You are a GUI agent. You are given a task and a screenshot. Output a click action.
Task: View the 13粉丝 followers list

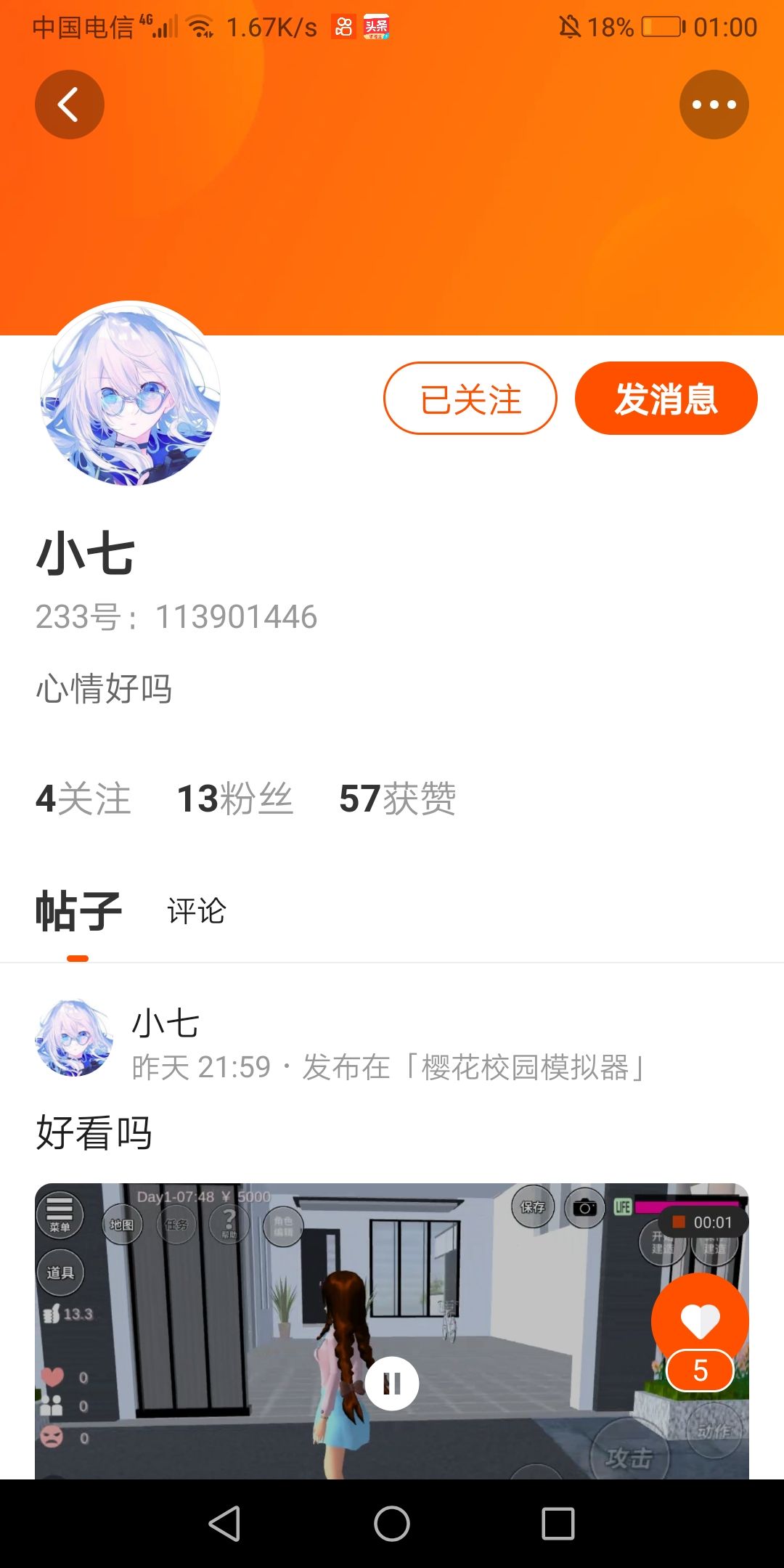point(235,799)
